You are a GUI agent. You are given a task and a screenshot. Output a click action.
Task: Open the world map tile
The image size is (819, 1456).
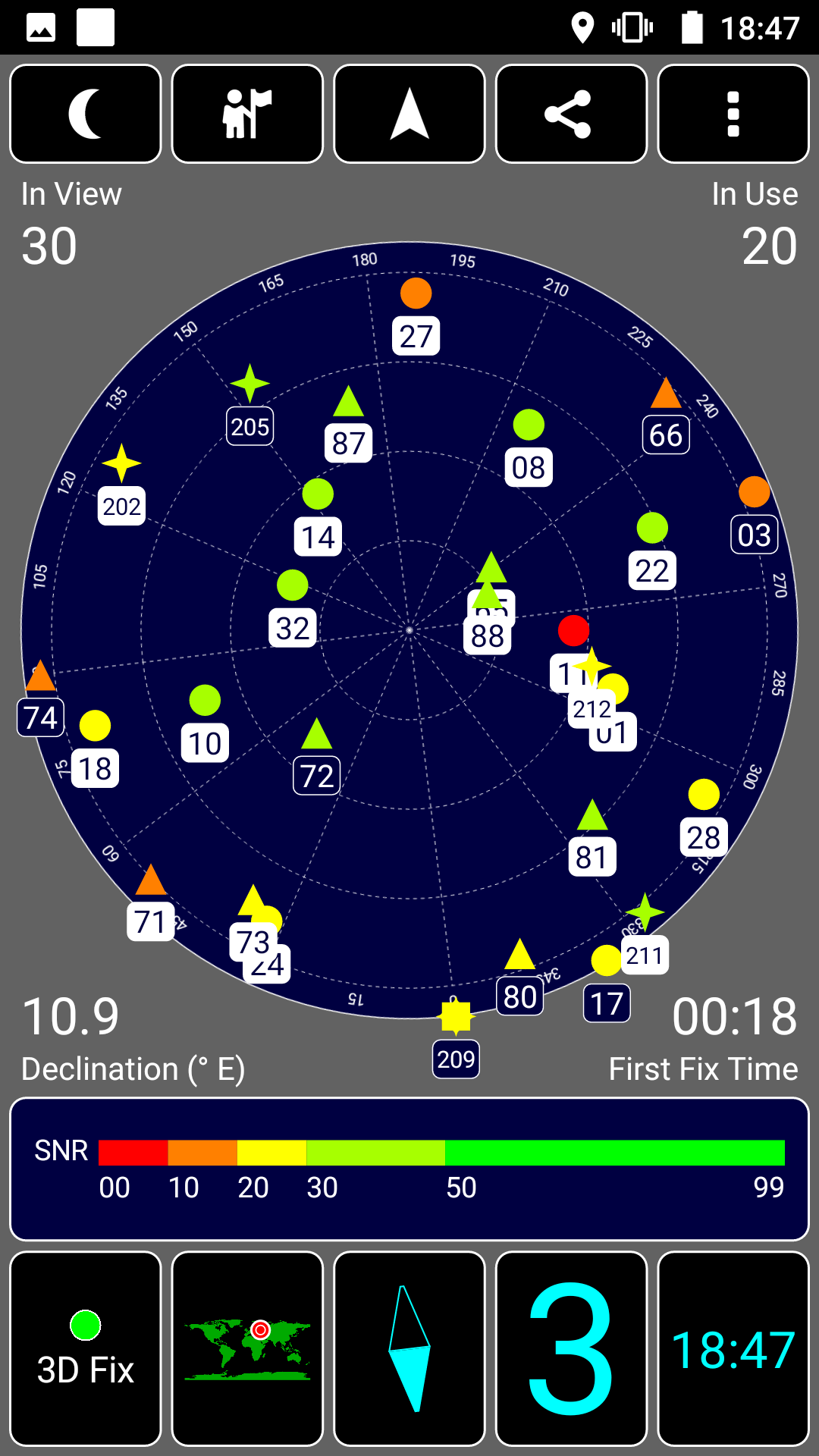click(x=247, y=1349)
